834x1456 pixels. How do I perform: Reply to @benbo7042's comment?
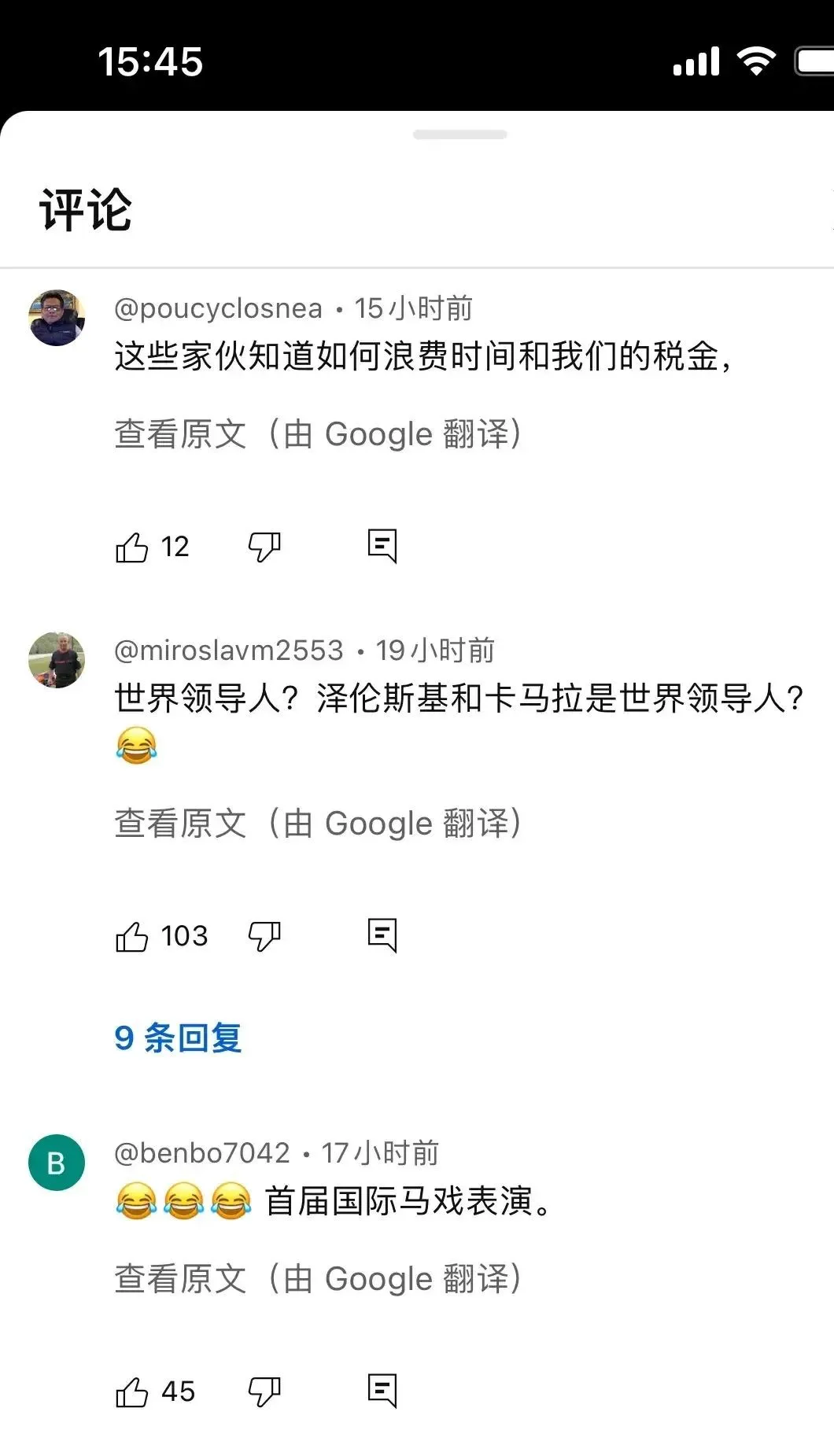[x=382, y=1391]
